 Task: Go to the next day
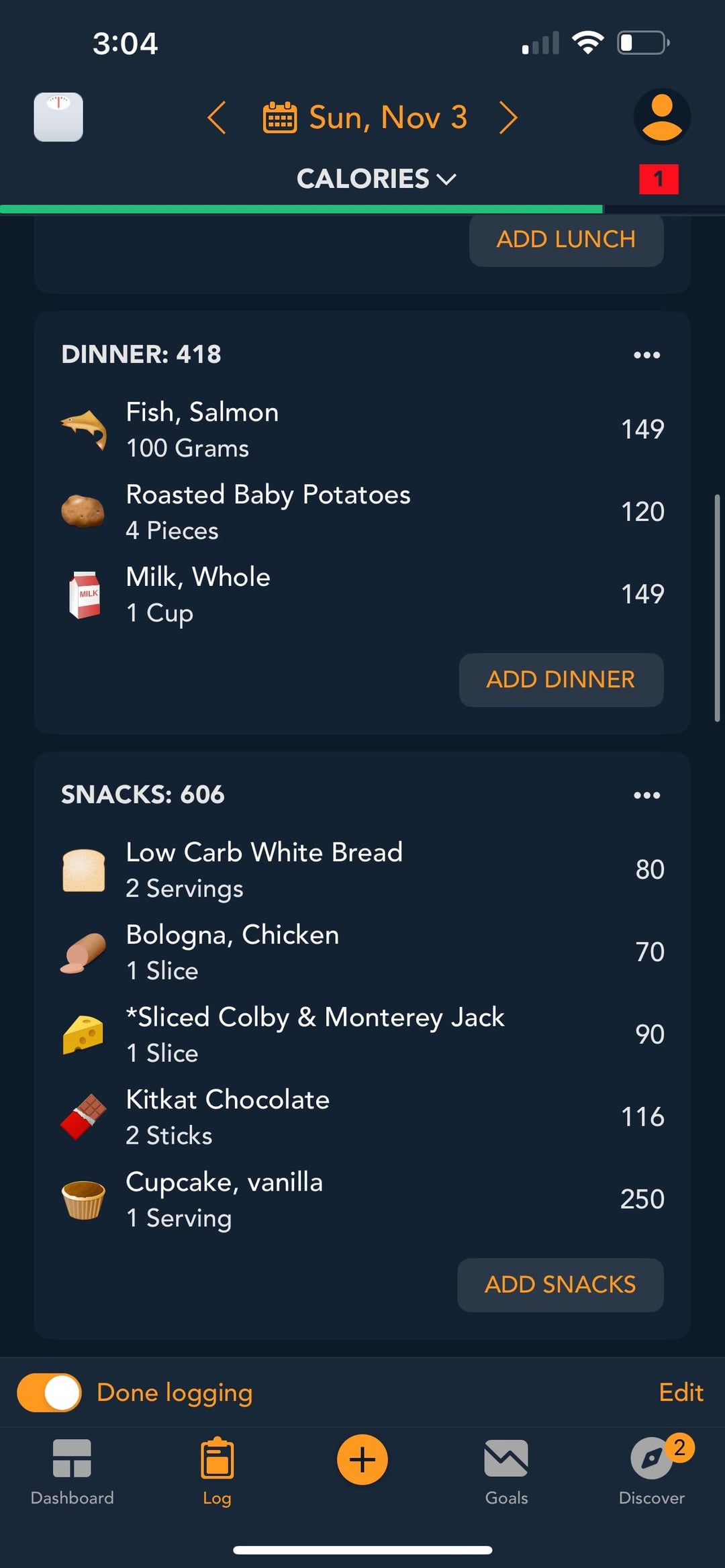[x=508, y=117]
